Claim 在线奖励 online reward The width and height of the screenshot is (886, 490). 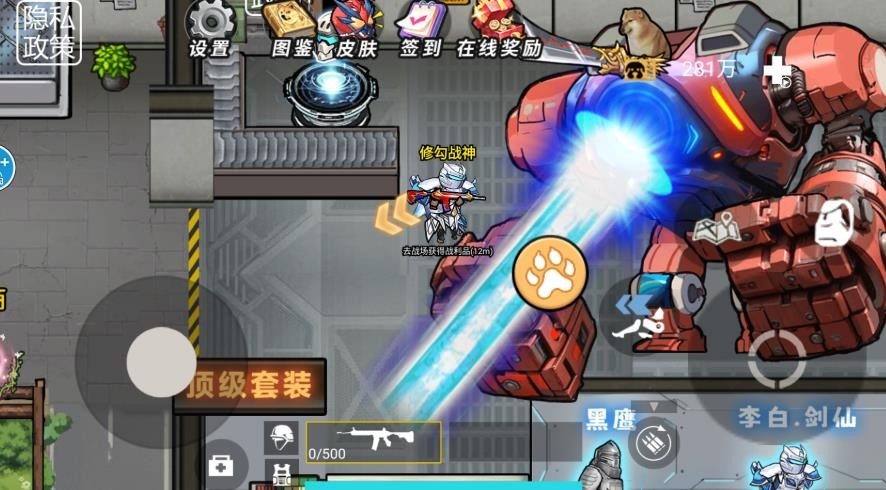pyautogui.click(x=499, y=27)
